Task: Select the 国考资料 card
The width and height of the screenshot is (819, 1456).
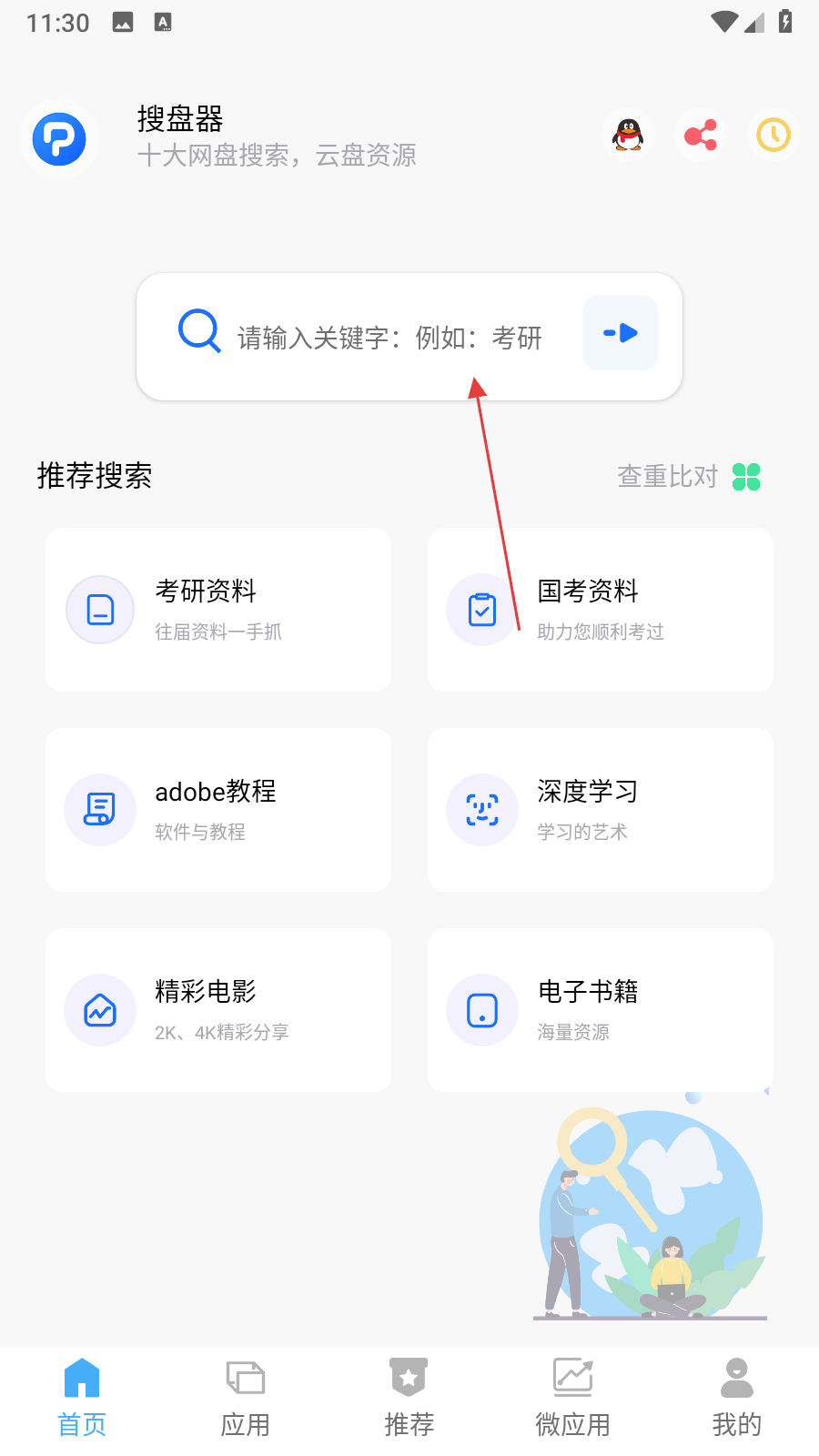Action: tap(601, 610)
